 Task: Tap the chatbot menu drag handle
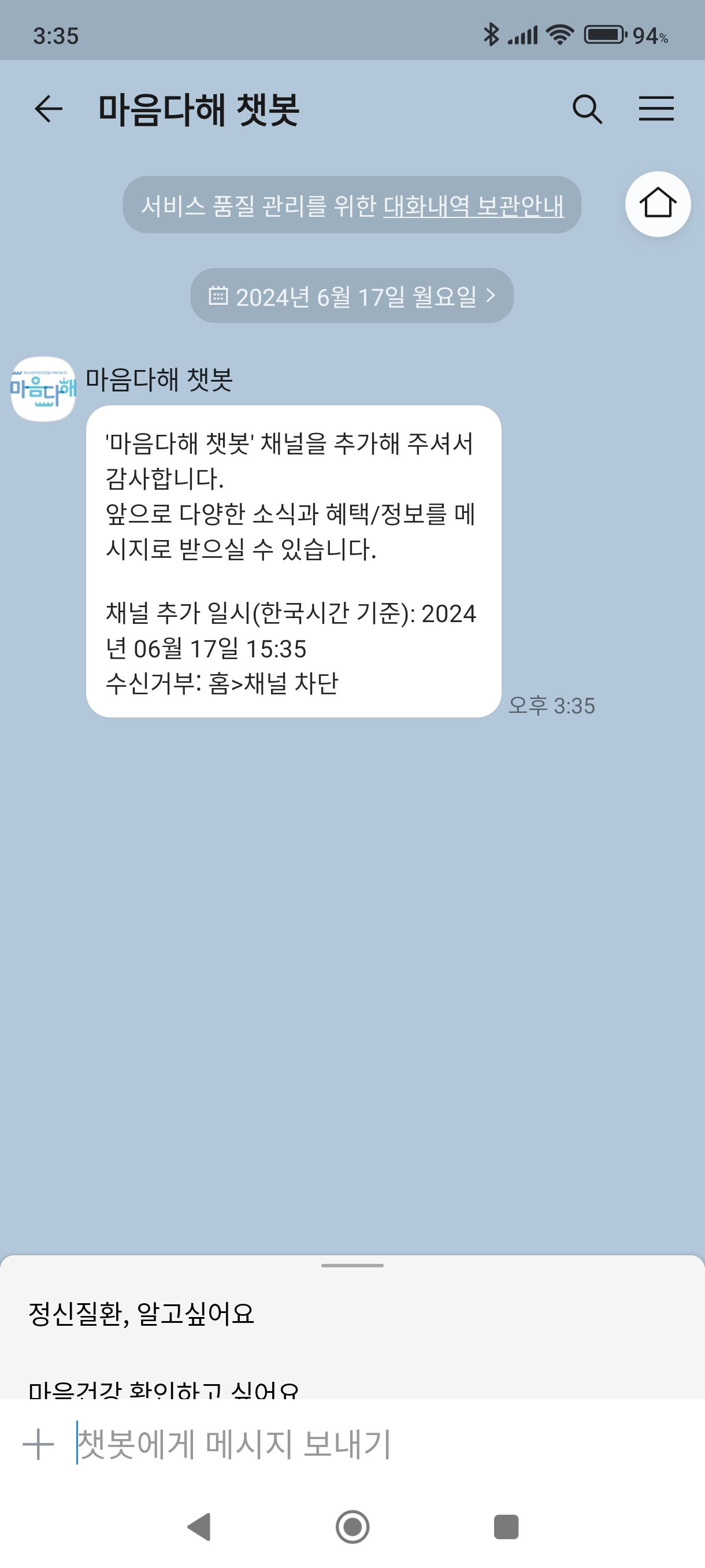[352, 1266]
